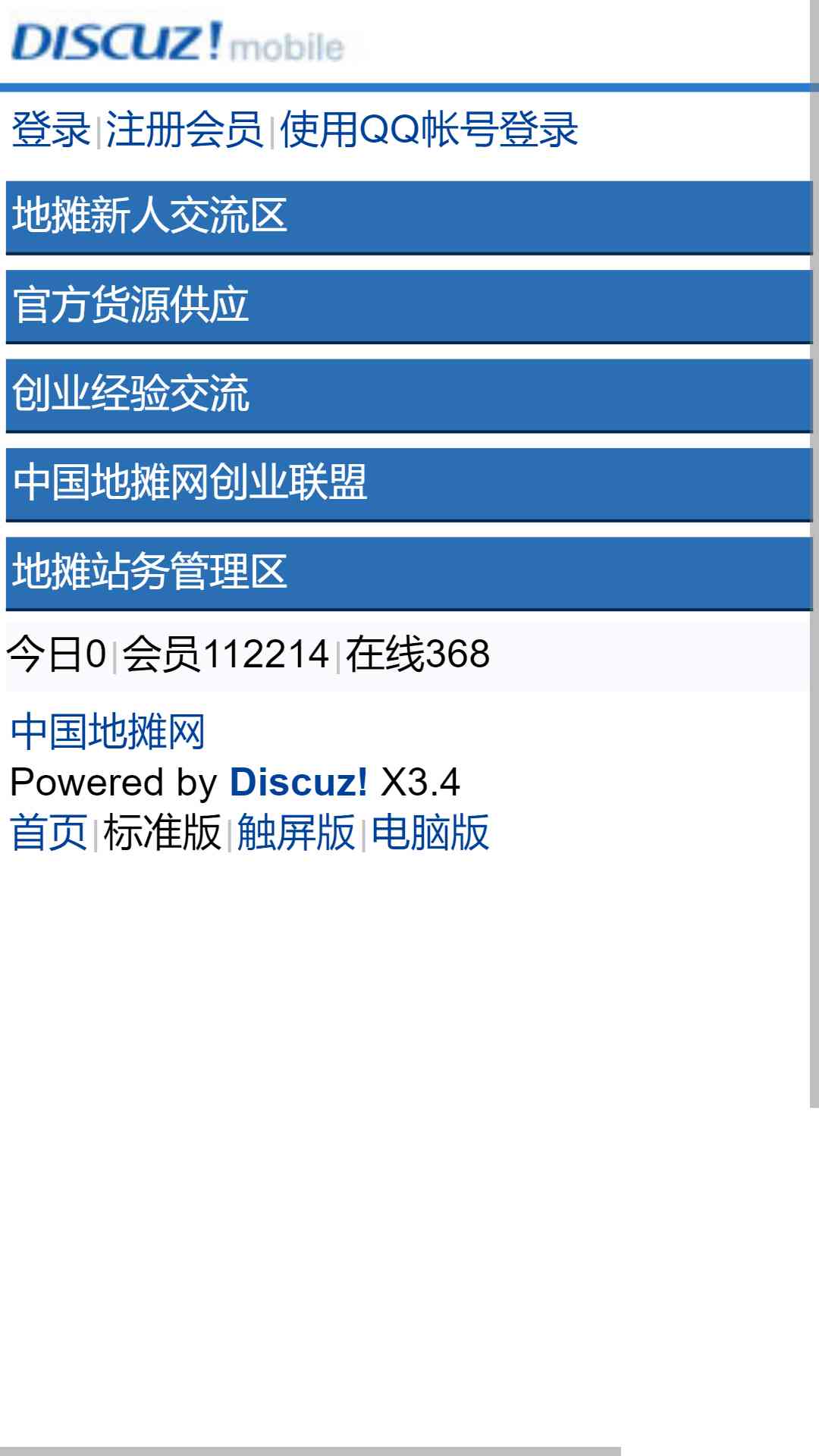Visit the 中国地摊网 footer link
Image resolution: width=819 pixels, height=1456 pixels.
(108, 732)
